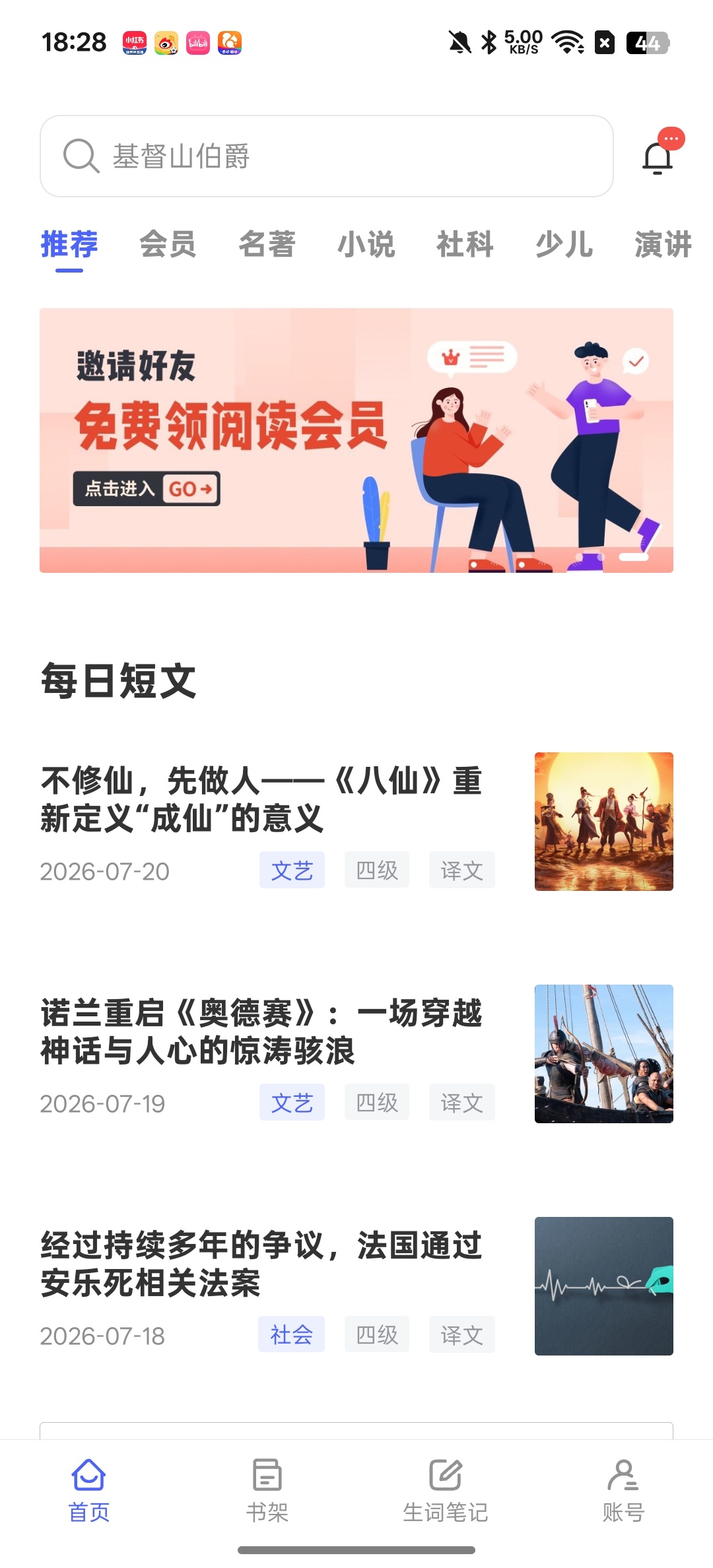Switch to the 名著 tab
The width and height of the screenshot is (713, 1568).
point(267,244)
